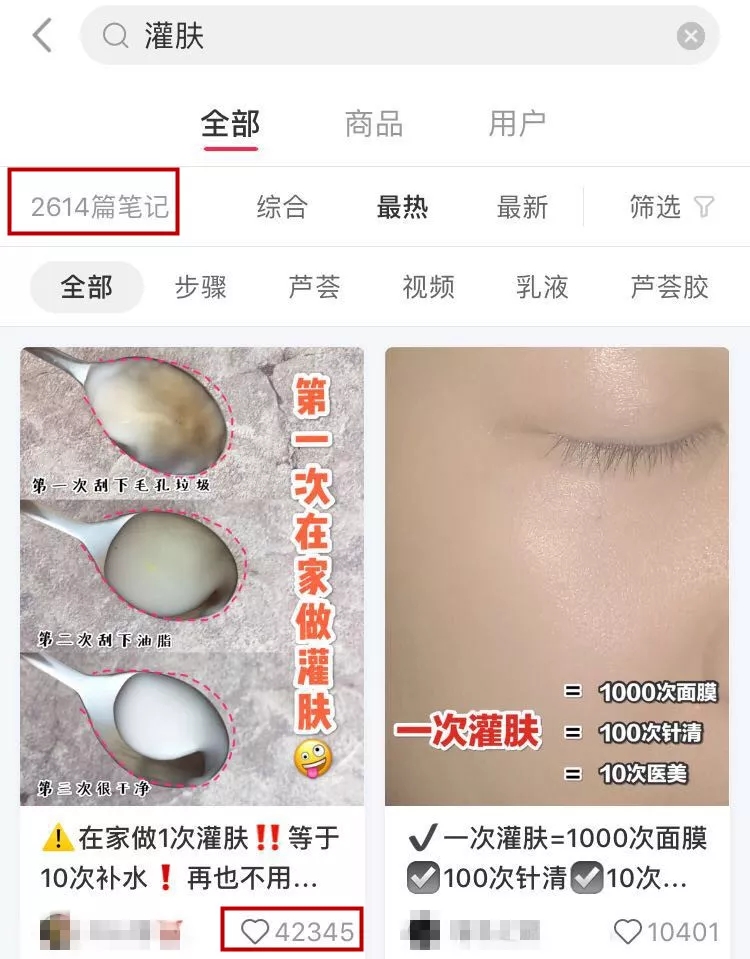
Task: Select the 全部 top tab
Action: coord(230,124)
